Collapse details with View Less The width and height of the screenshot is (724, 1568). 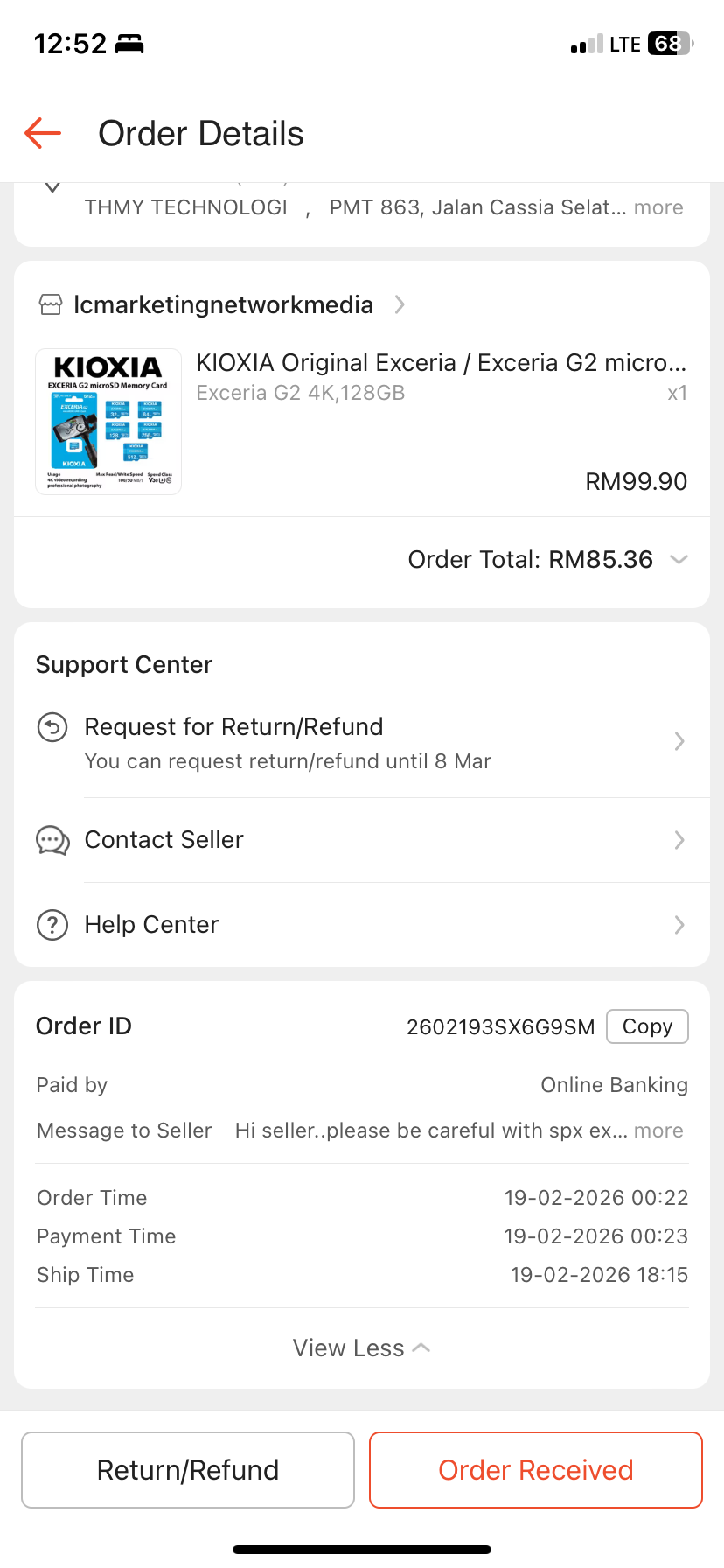point(360,1347)
